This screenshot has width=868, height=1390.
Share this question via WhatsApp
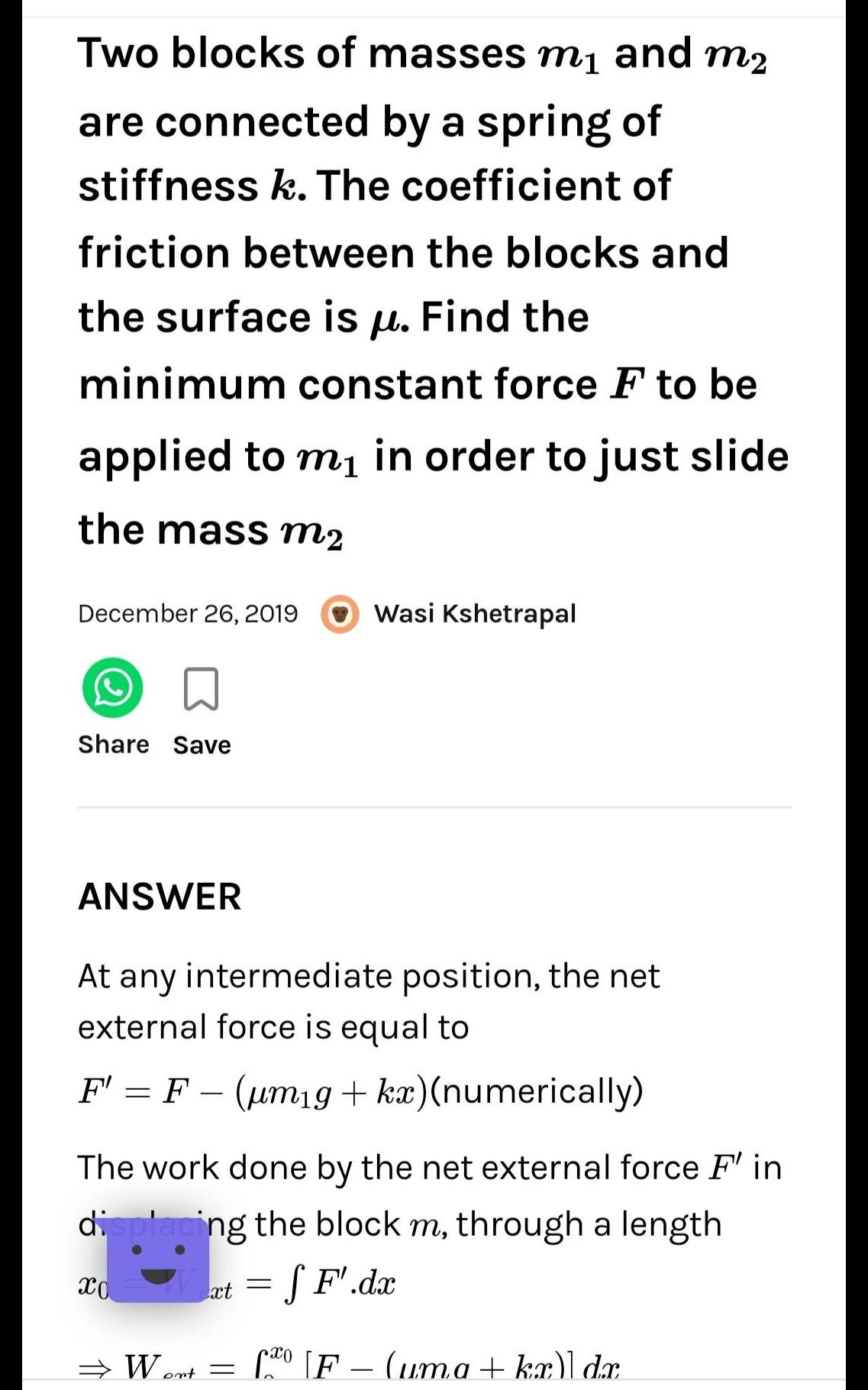click(112, 687)
